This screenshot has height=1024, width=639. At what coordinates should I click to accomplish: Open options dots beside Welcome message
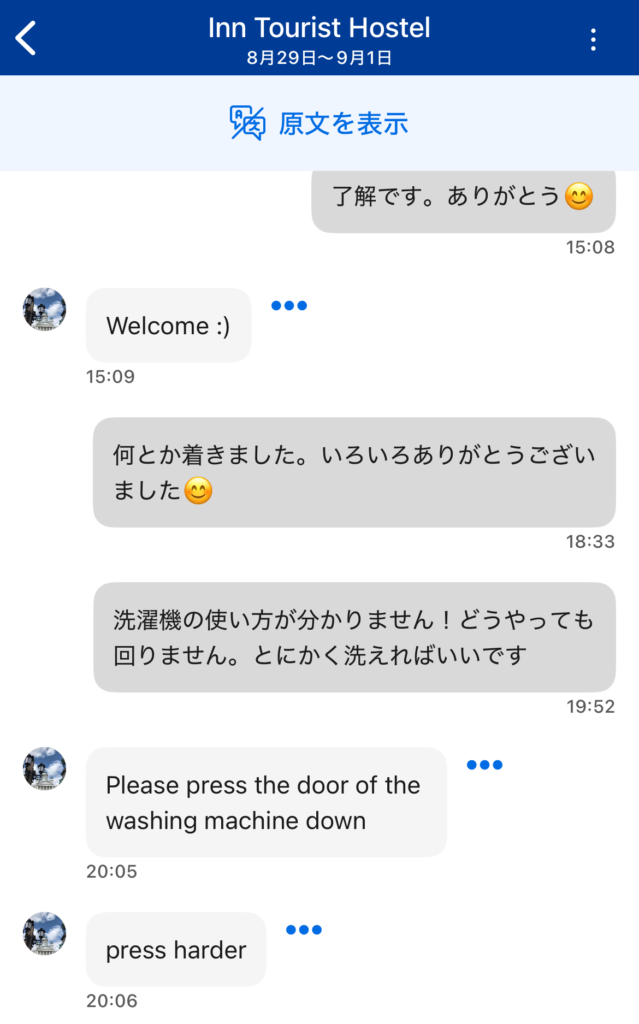[289, 306]
